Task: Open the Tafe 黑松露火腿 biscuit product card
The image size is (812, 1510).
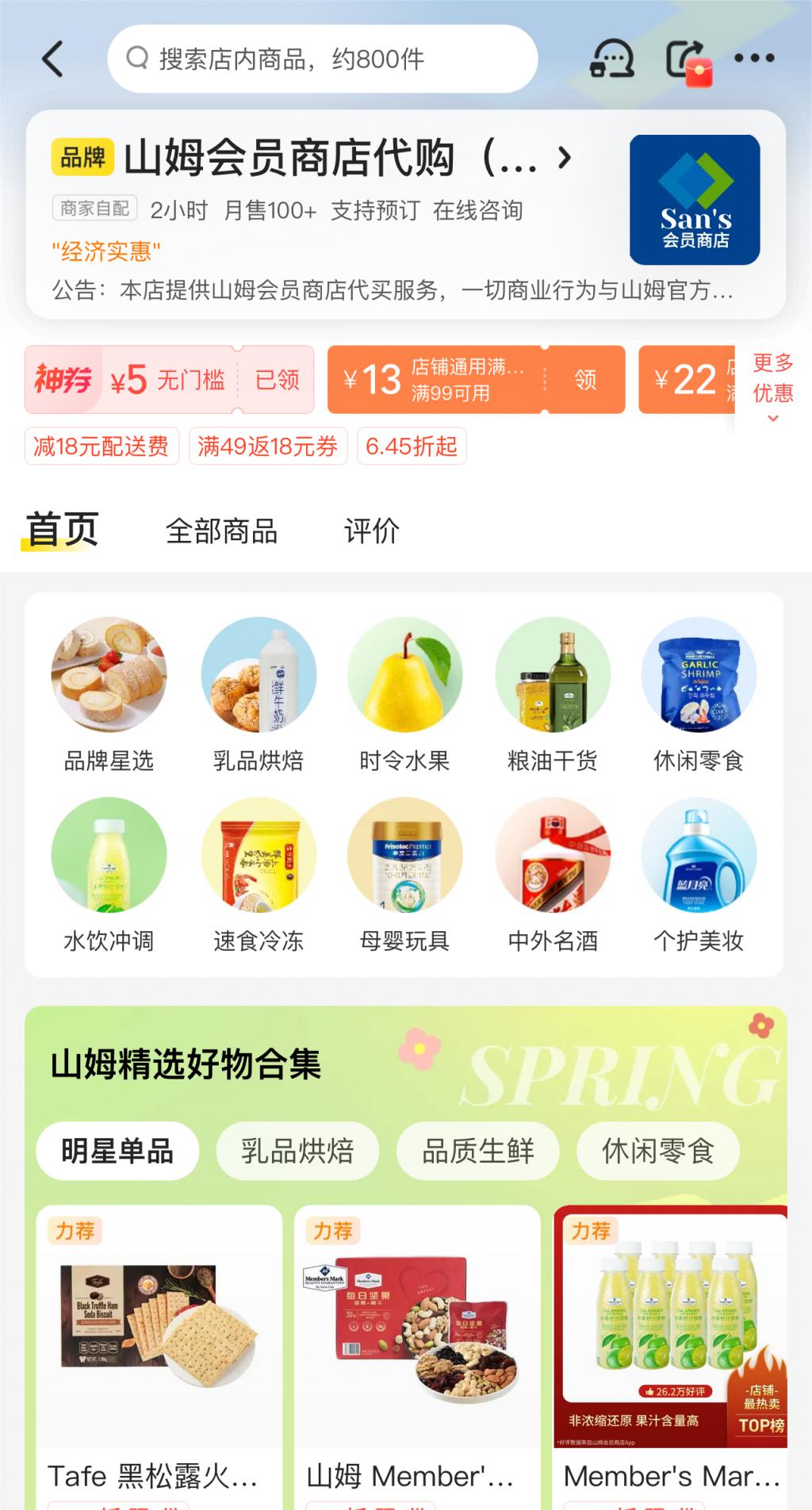Action: coord(159,1357)
